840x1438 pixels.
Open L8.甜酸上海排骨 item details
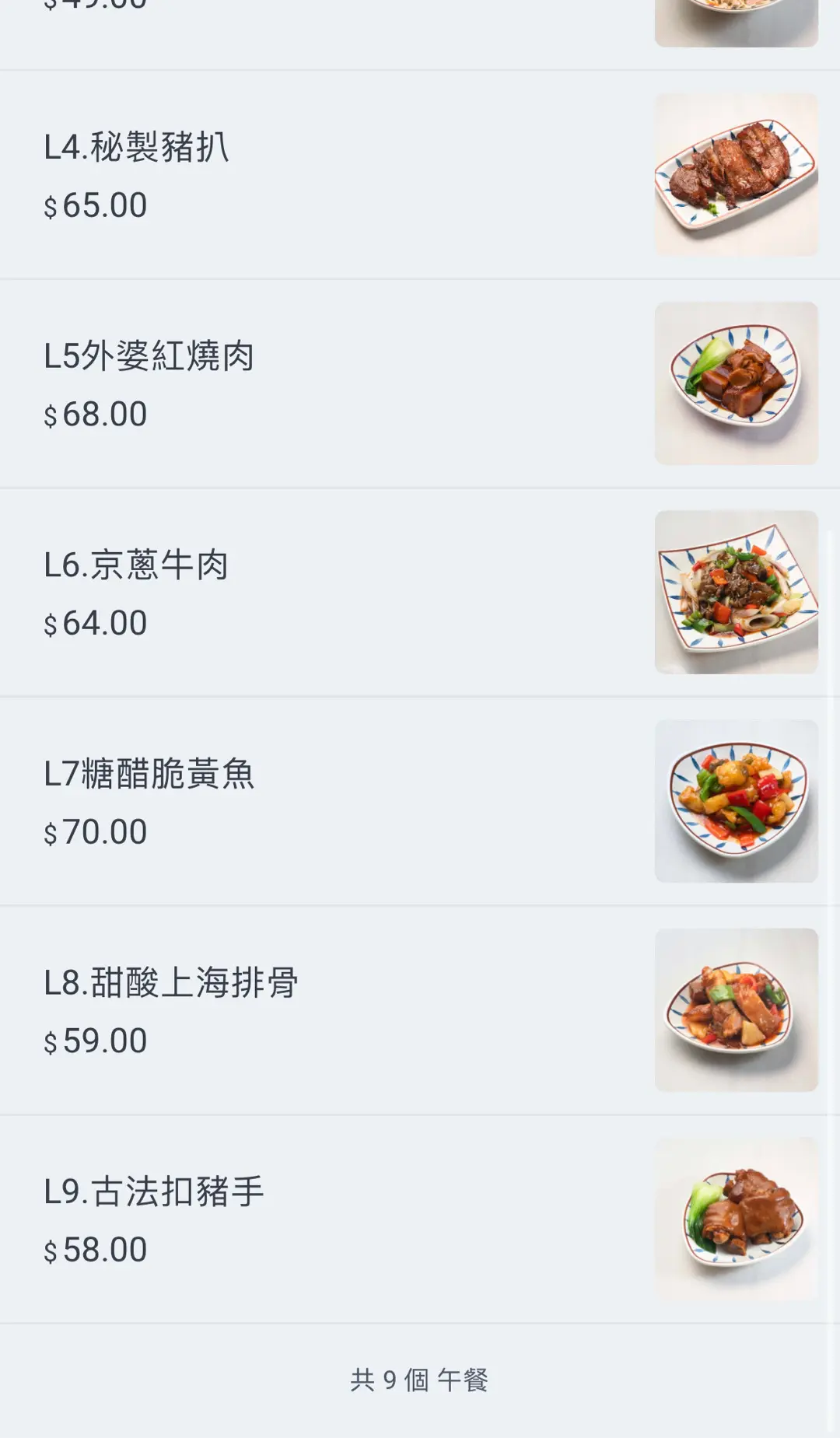click(x=420, y=1010)
